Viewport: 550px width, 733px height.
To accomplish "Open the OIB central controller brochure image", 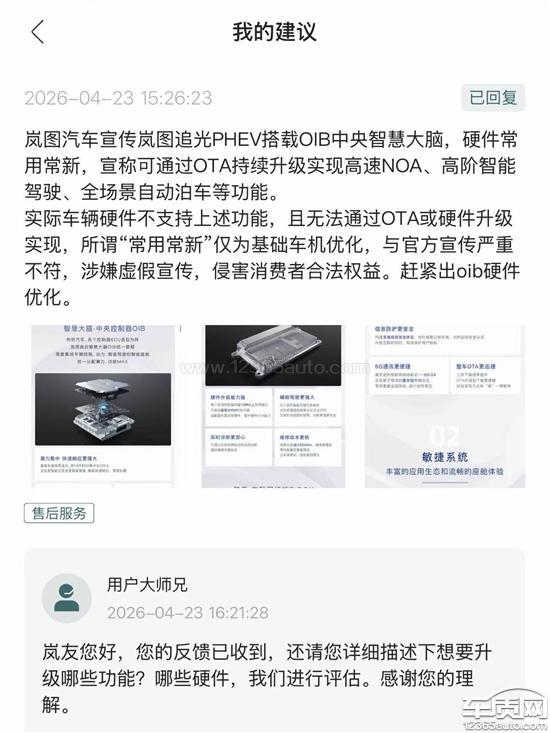I will coord(103,406).
